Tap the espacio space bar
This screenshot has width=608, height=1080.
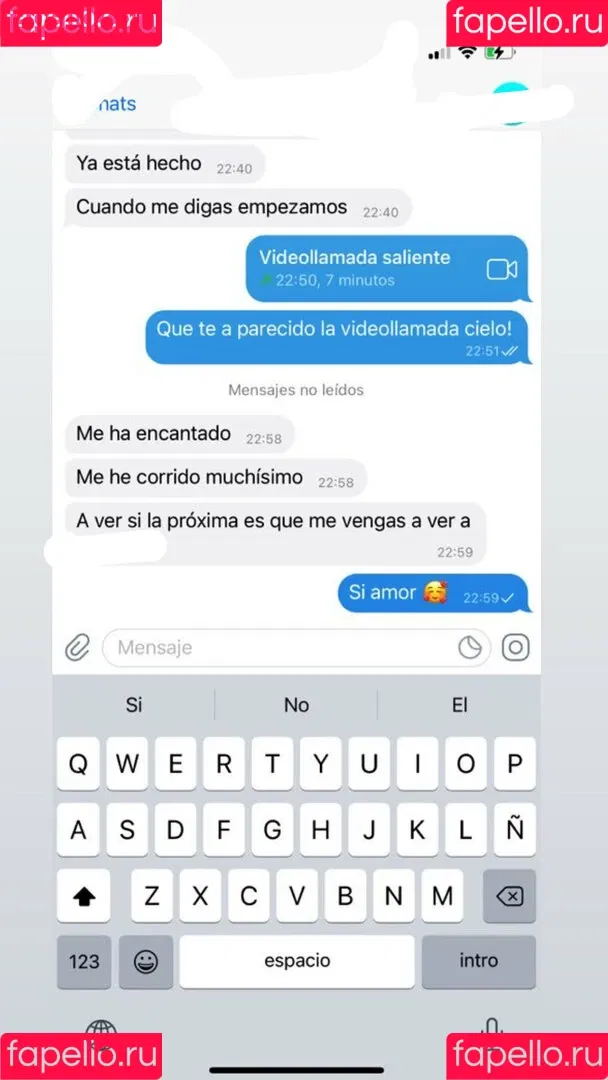[297, 961]
